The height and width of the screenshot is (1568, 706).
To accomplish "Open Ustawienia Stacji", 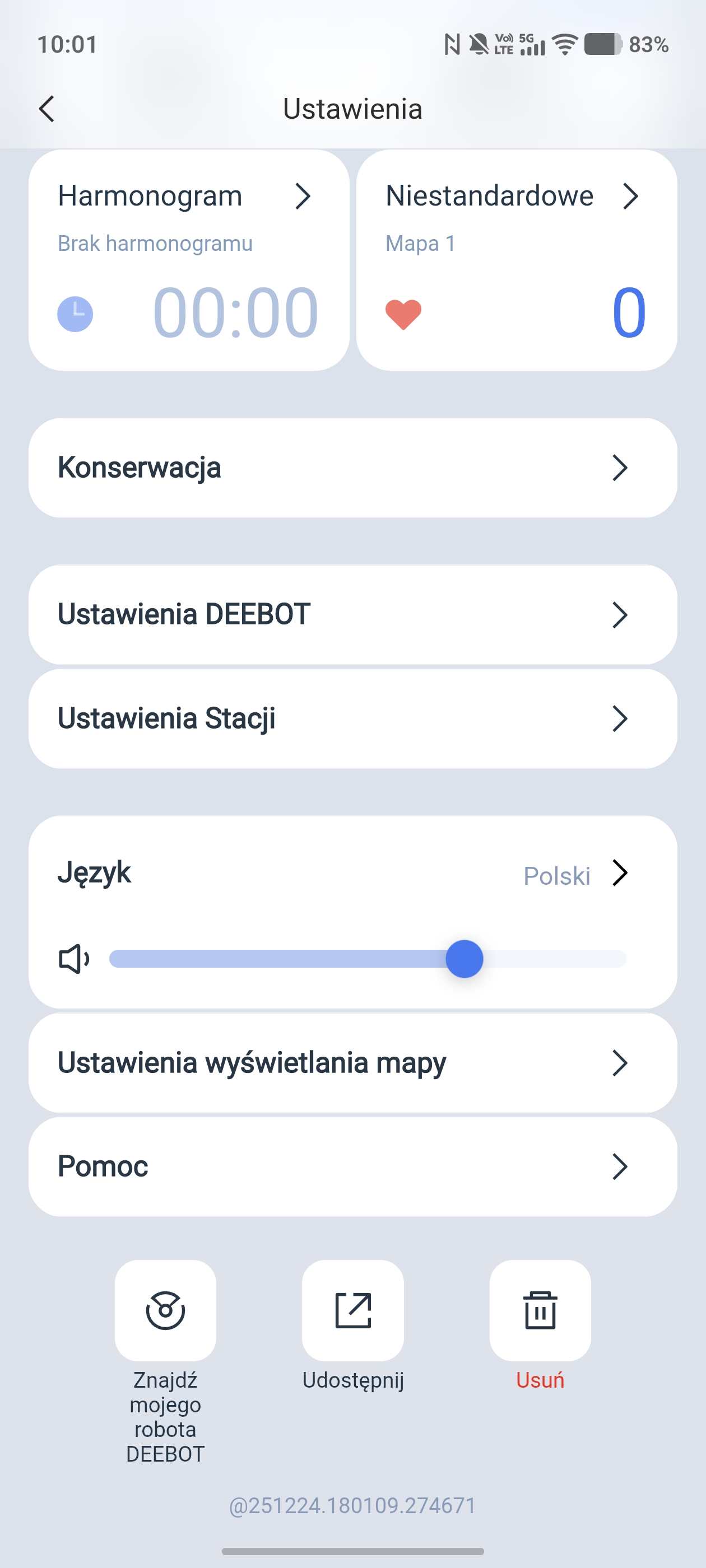I will coord(352,718).
